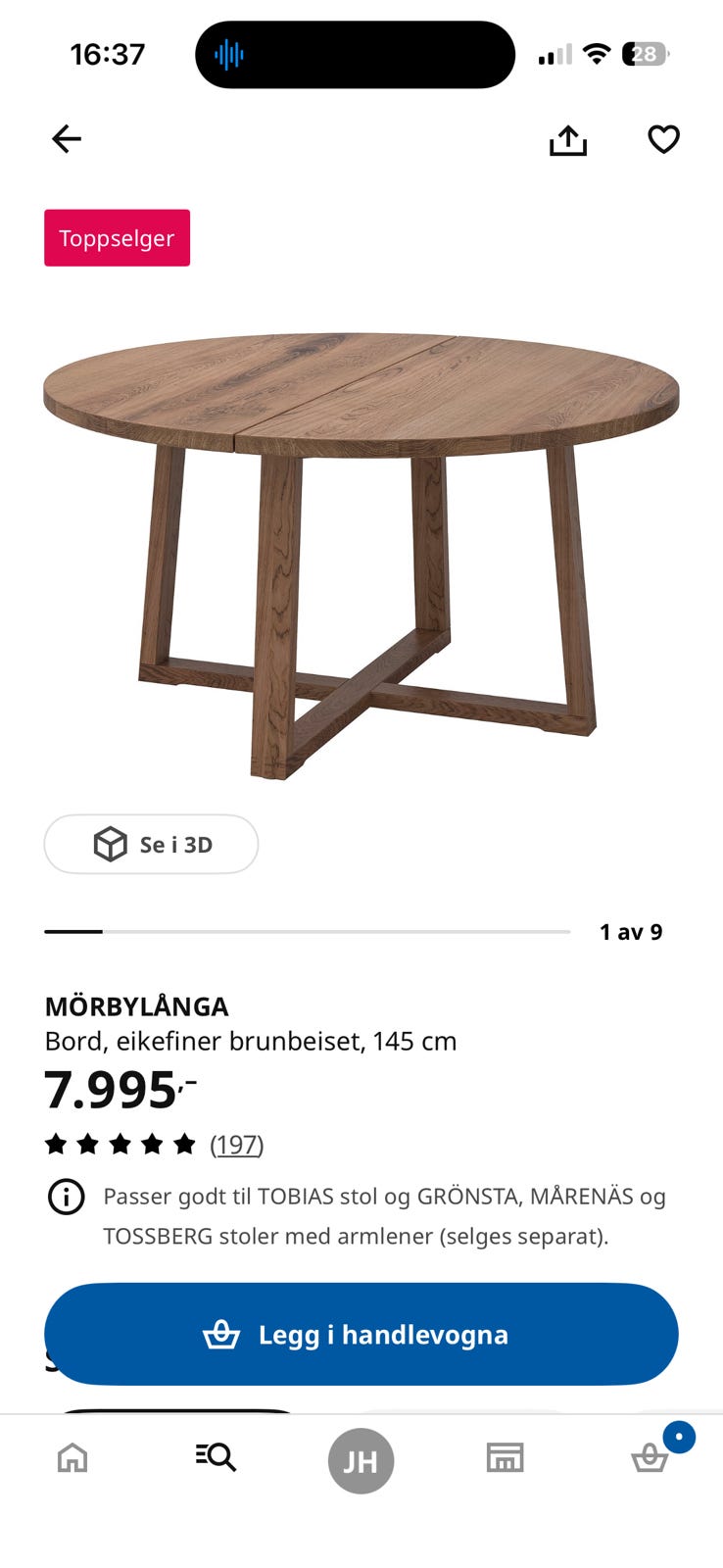Screen dimensions: 723x1568
Task: Switch to the store tab
Action: click(x=506, y=1458)
